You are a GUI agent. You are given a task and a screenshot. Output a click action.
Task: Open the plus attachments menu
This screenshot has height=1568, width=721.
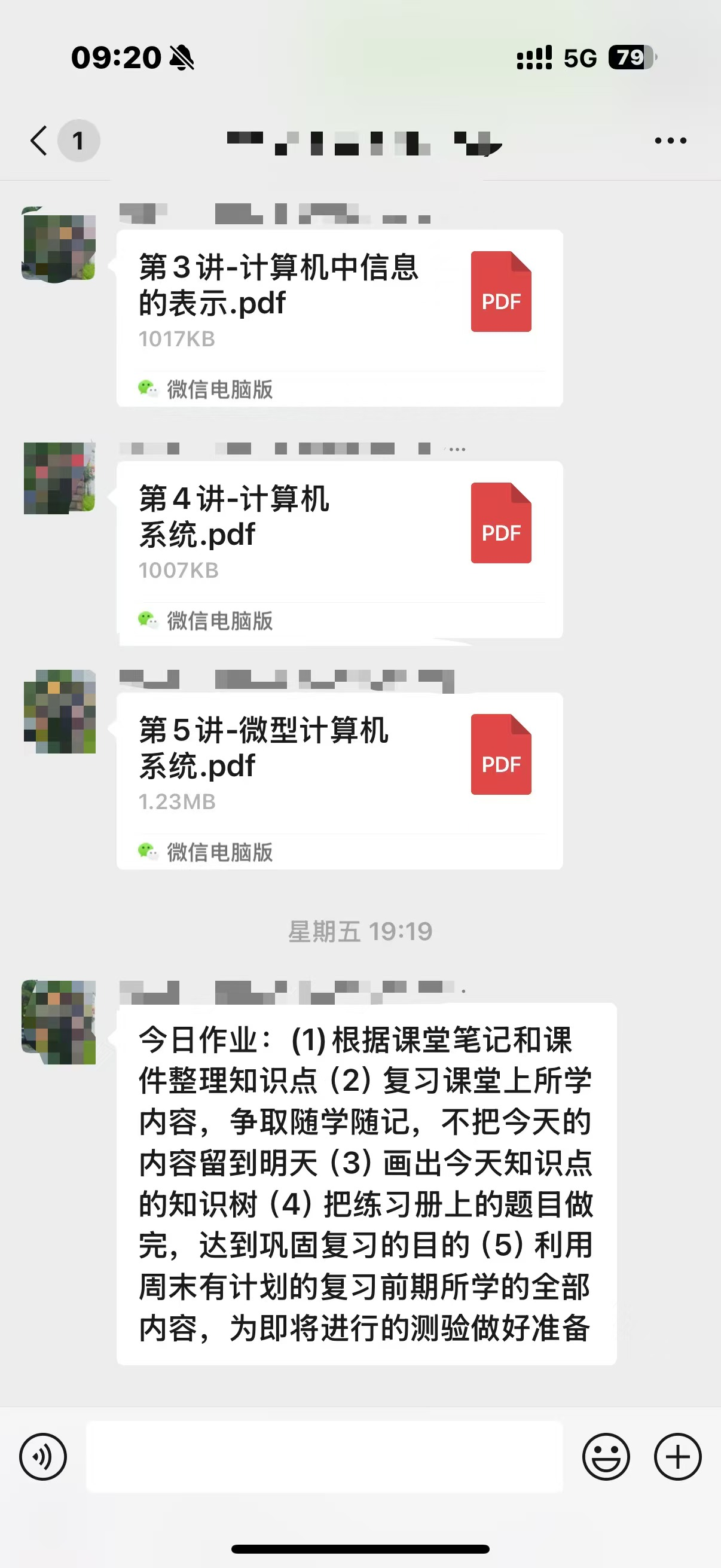pos(677,1457)
